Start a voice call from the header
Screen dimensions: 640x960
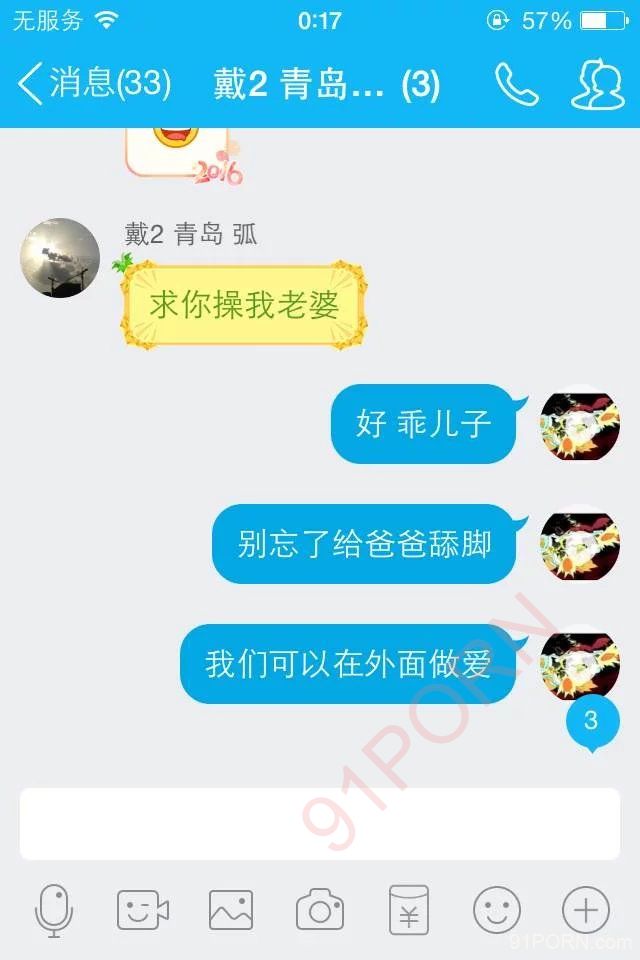coord(516,85)
